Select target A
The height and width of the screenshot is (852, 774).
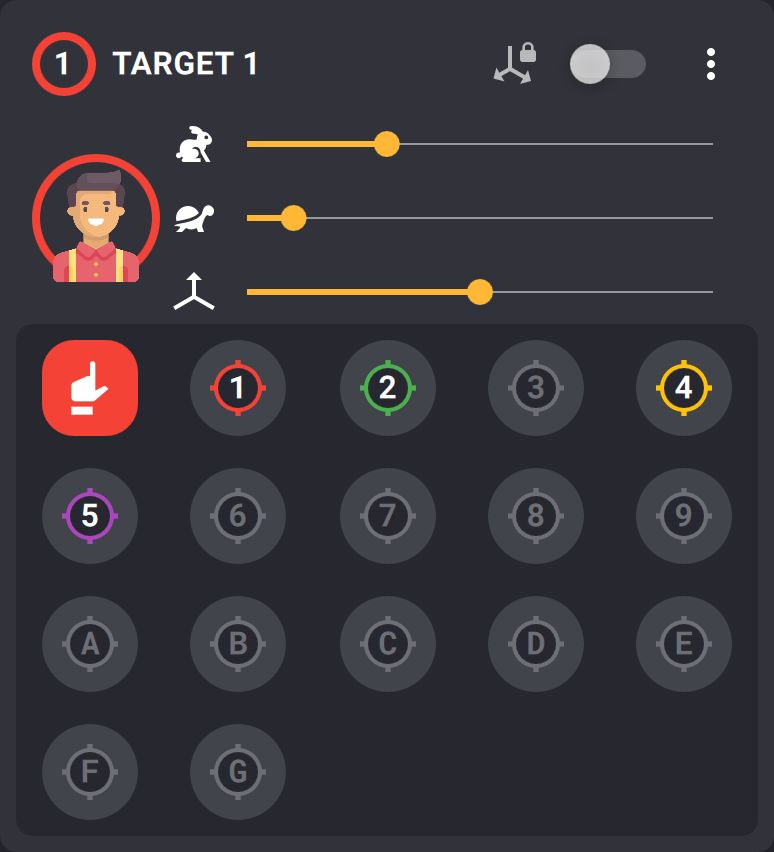[x=90, y=644]
